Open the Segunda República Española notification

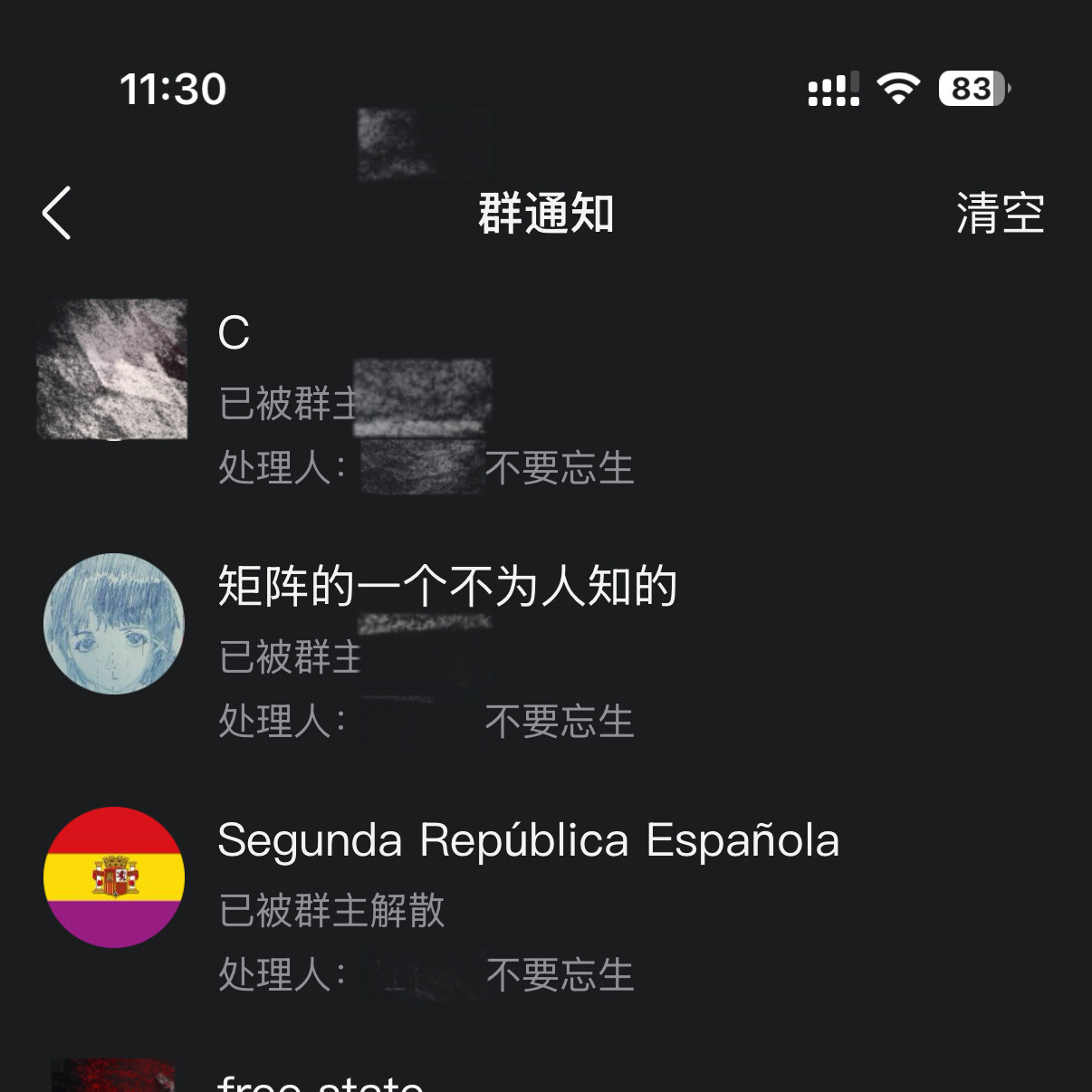pos(546,907)
